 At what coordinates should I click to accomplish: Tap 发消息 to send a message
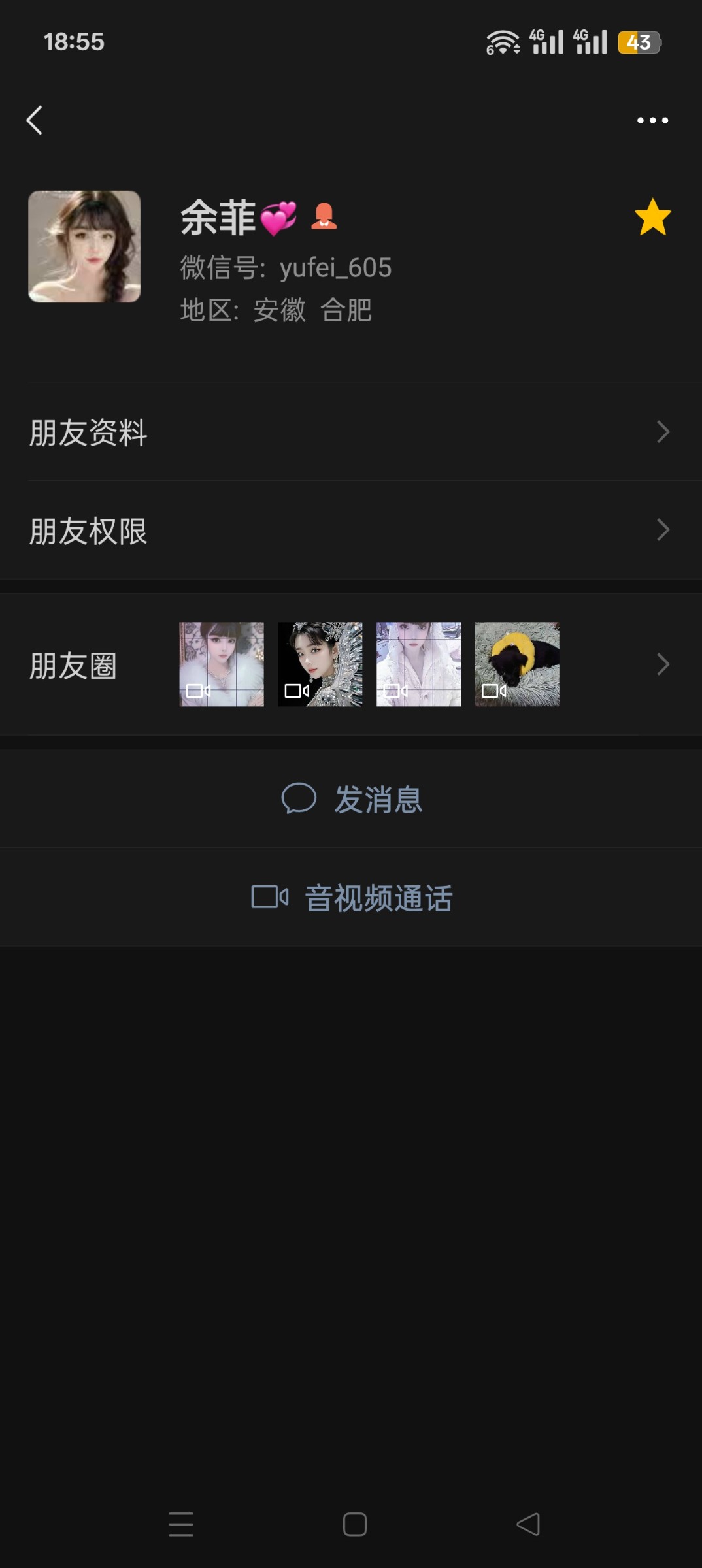point(352,799)
